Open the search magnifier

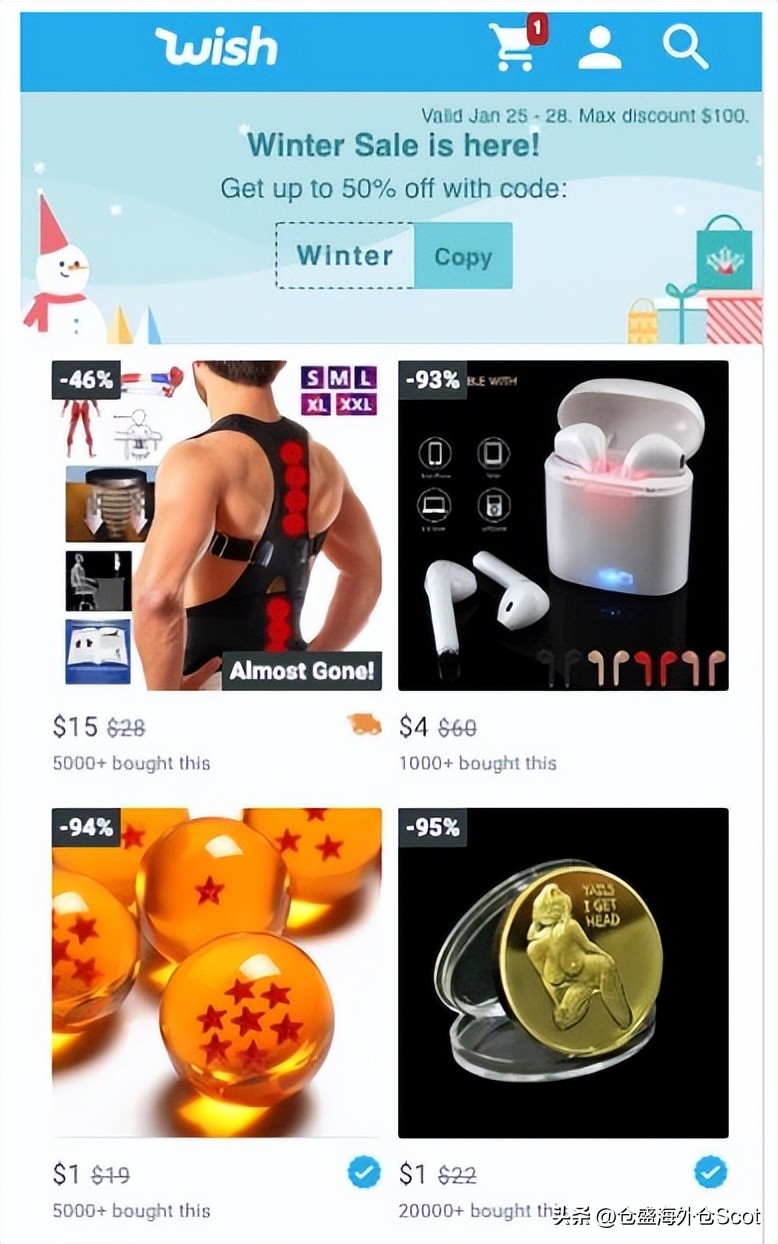tap(685, 47)
